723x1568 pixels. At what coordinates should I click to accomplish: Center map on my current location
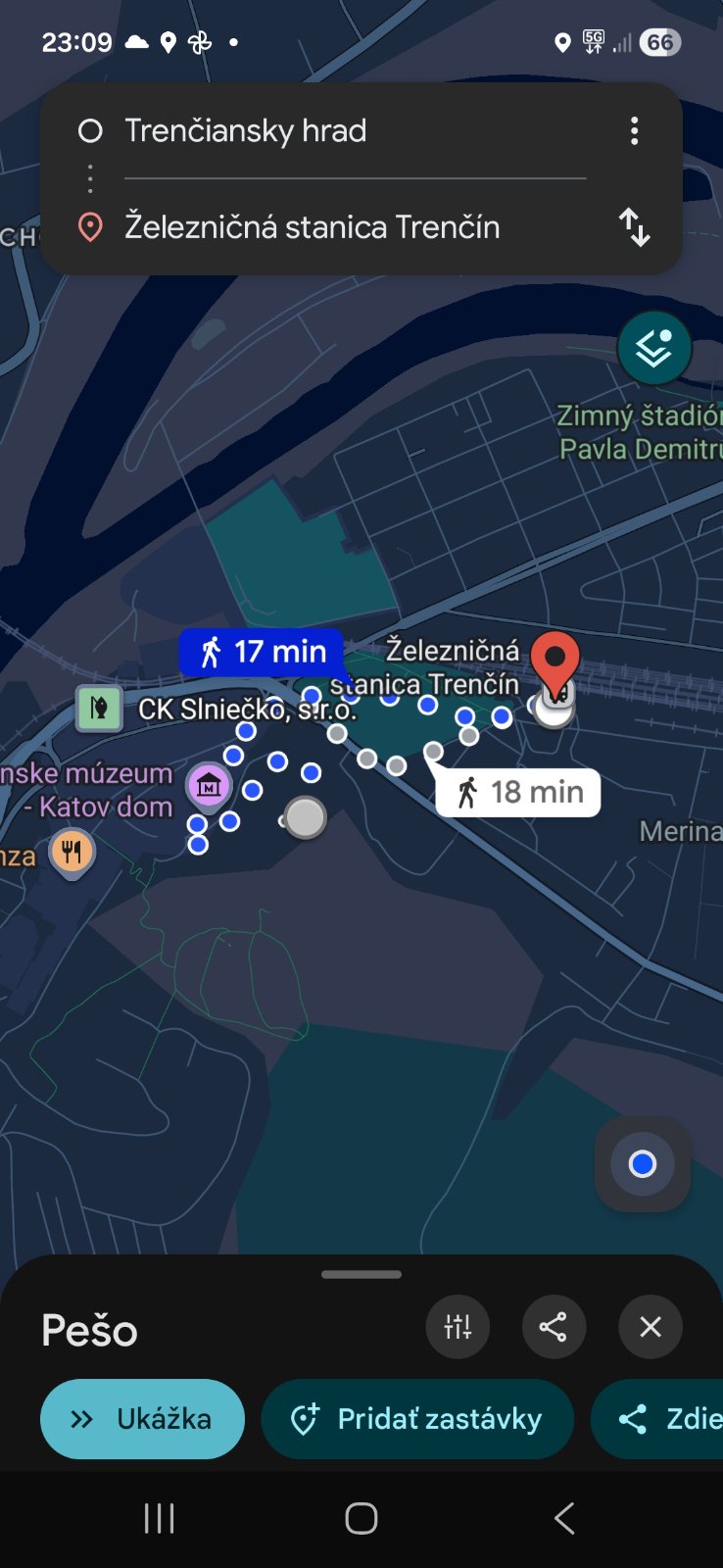tap(642, 1164)
